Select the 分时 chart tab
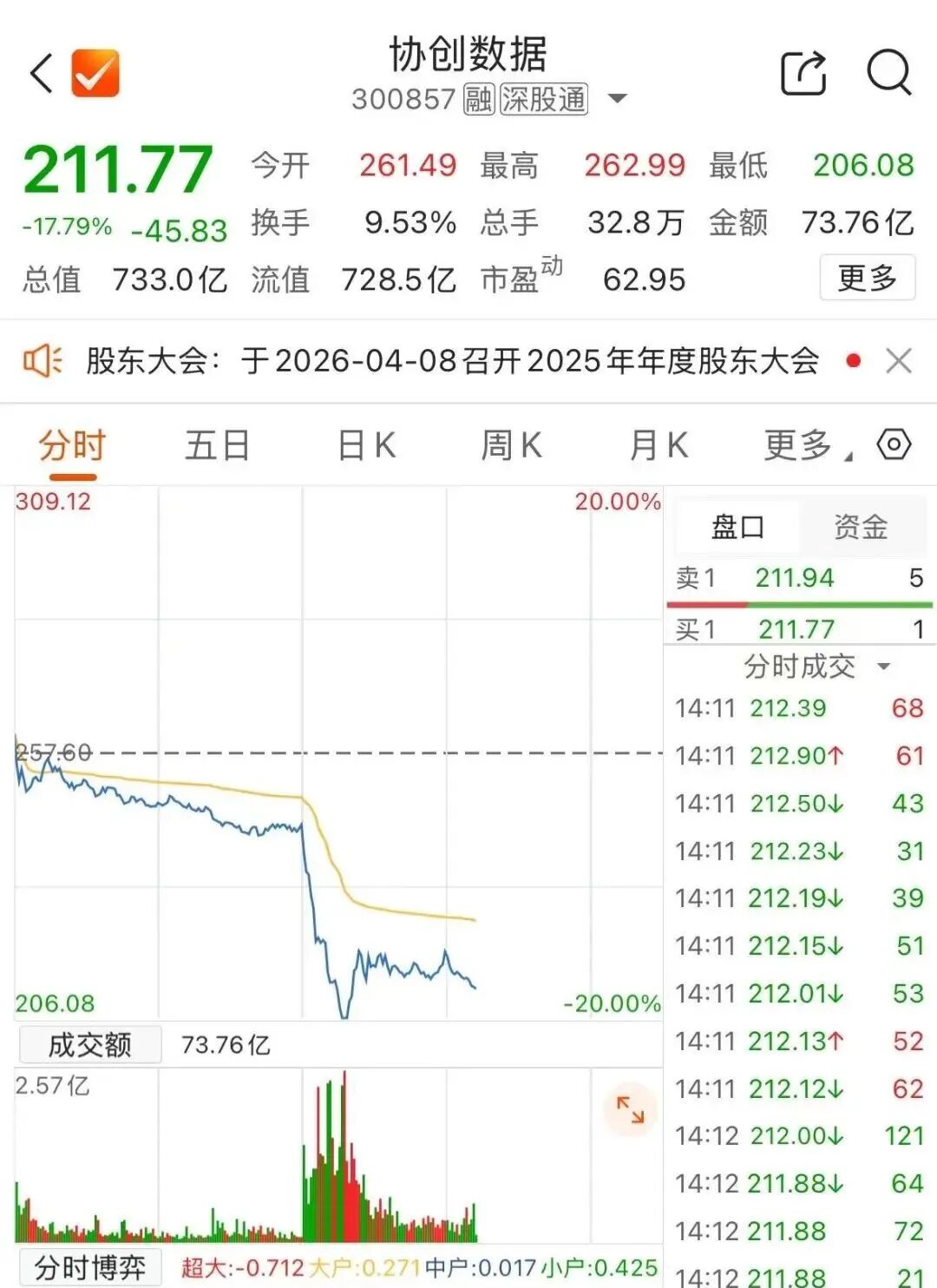Viewport: 937px width, 1288px height. click(72, 446)
